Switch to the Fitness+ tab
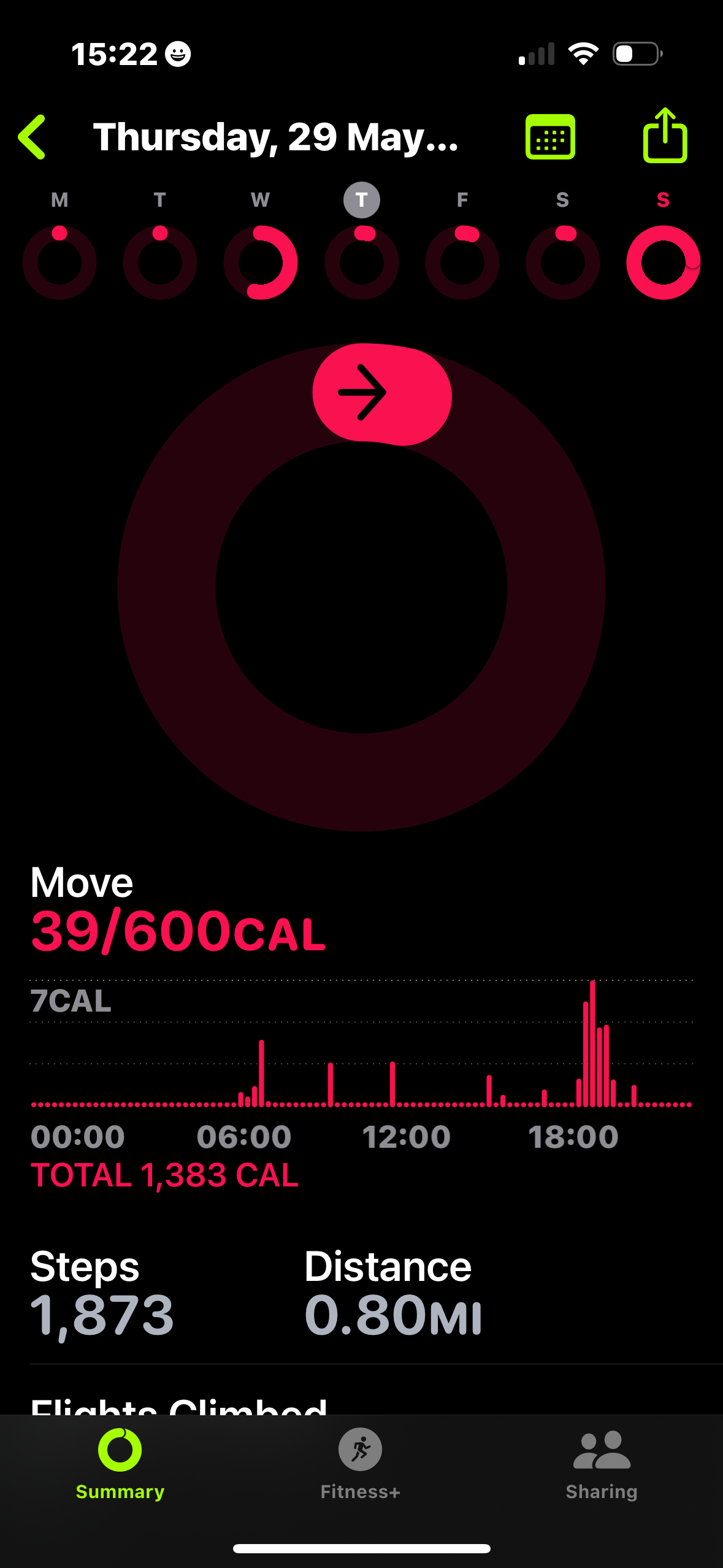Image resolution: width=723 pixels, height=1568 pixels. [x=361, y=1464]
